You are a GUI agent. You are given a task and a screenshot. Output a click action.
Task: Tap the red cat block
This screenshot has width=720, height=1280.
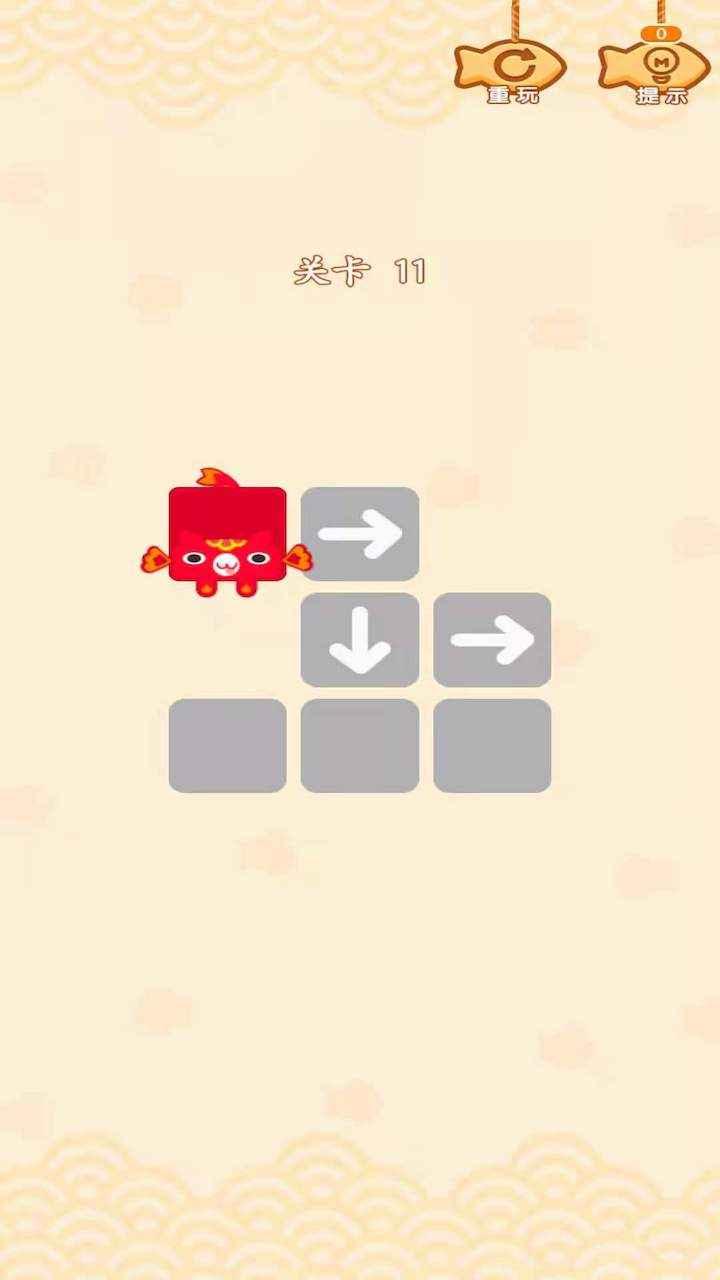pyautogui.click(x=228, y=538)
